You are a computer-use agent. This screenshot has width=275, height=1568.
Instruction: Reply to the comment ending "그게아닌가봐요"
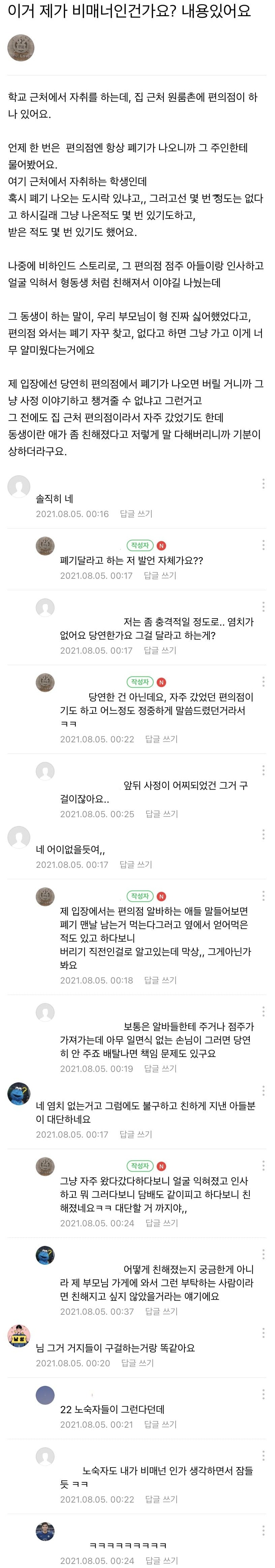(160, 980)
